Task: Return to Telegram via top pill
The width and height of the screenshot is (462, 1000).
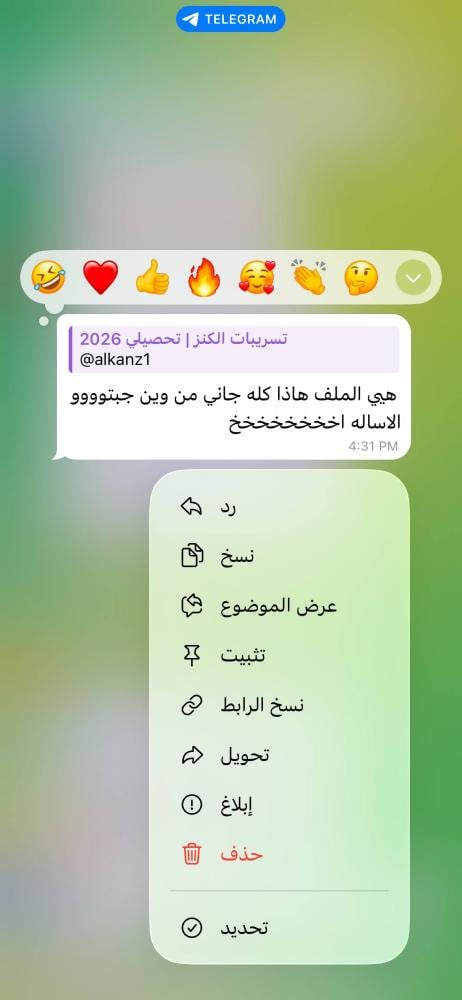Action: point(230,19)
